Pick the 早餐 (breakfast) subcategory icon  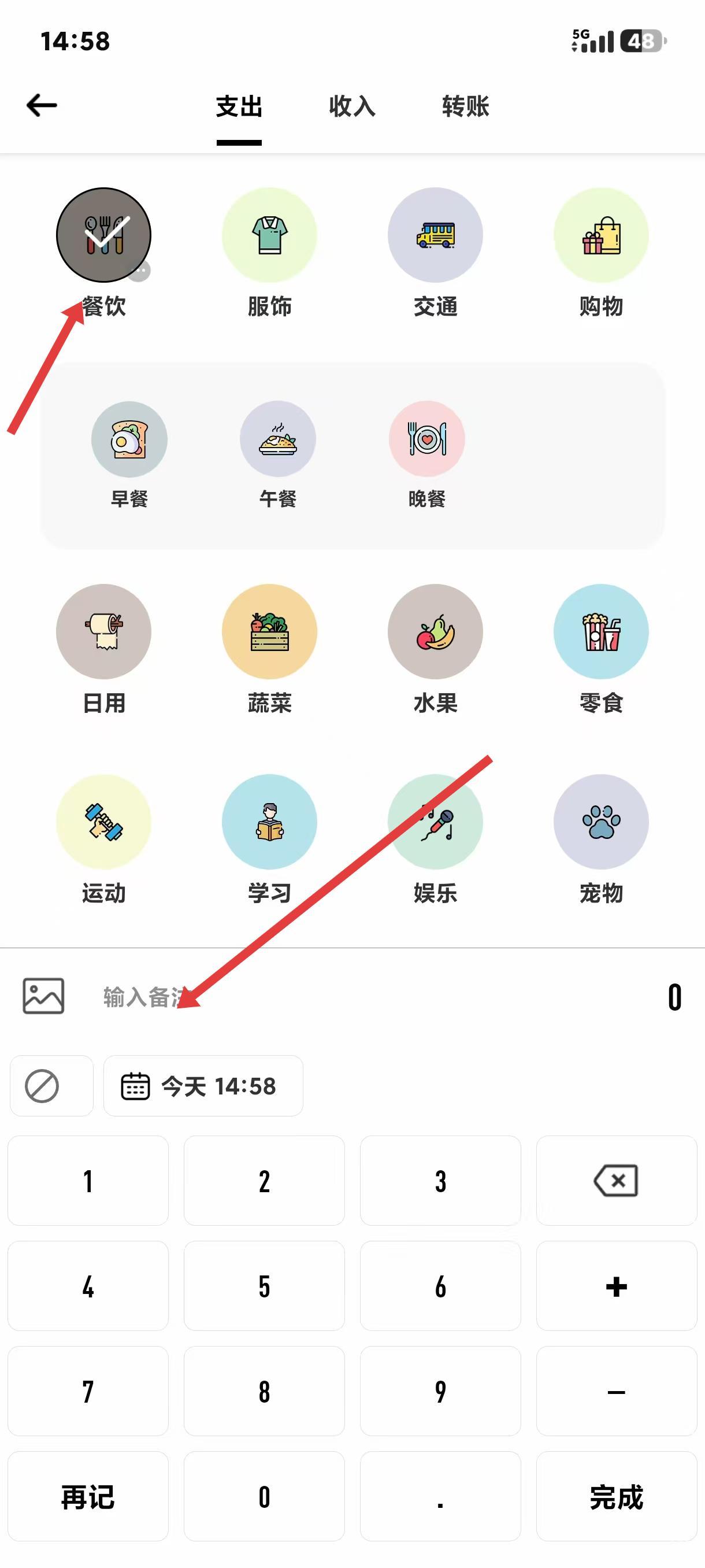(128, 439)
